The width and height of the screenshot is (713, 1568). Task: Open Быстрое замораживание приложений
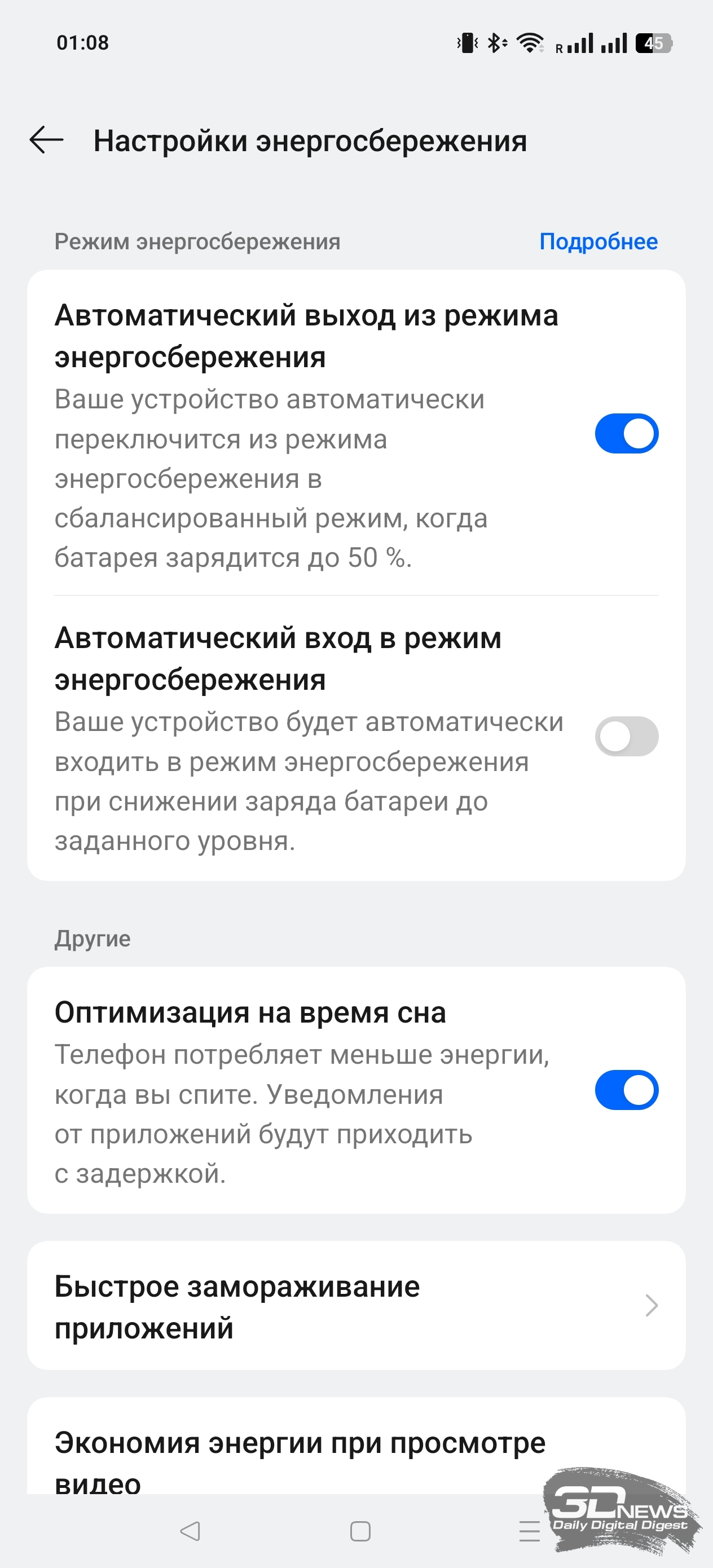(356, 1306)
